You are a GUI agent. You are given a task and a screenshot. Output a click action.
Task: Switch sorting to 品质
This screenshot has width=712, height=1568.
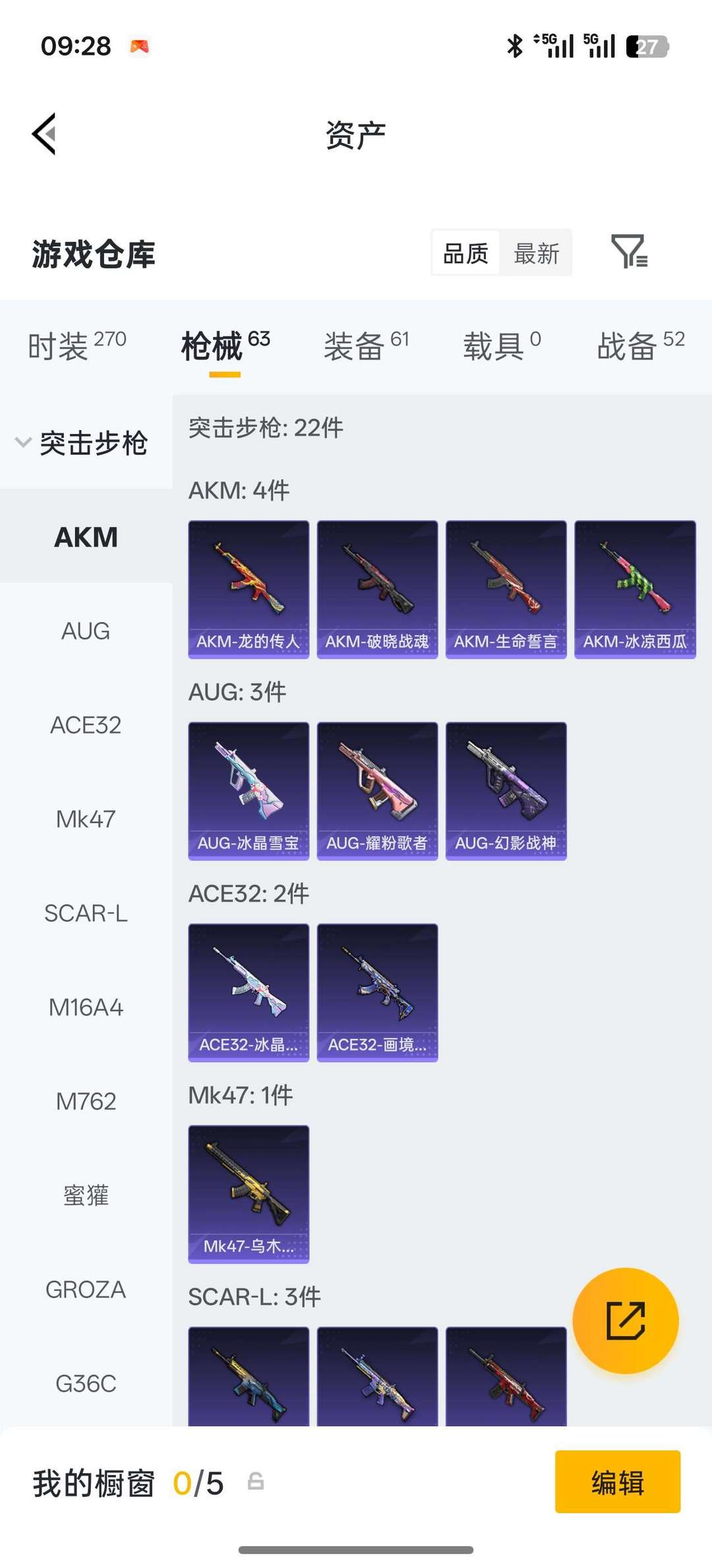click(465, 253)
